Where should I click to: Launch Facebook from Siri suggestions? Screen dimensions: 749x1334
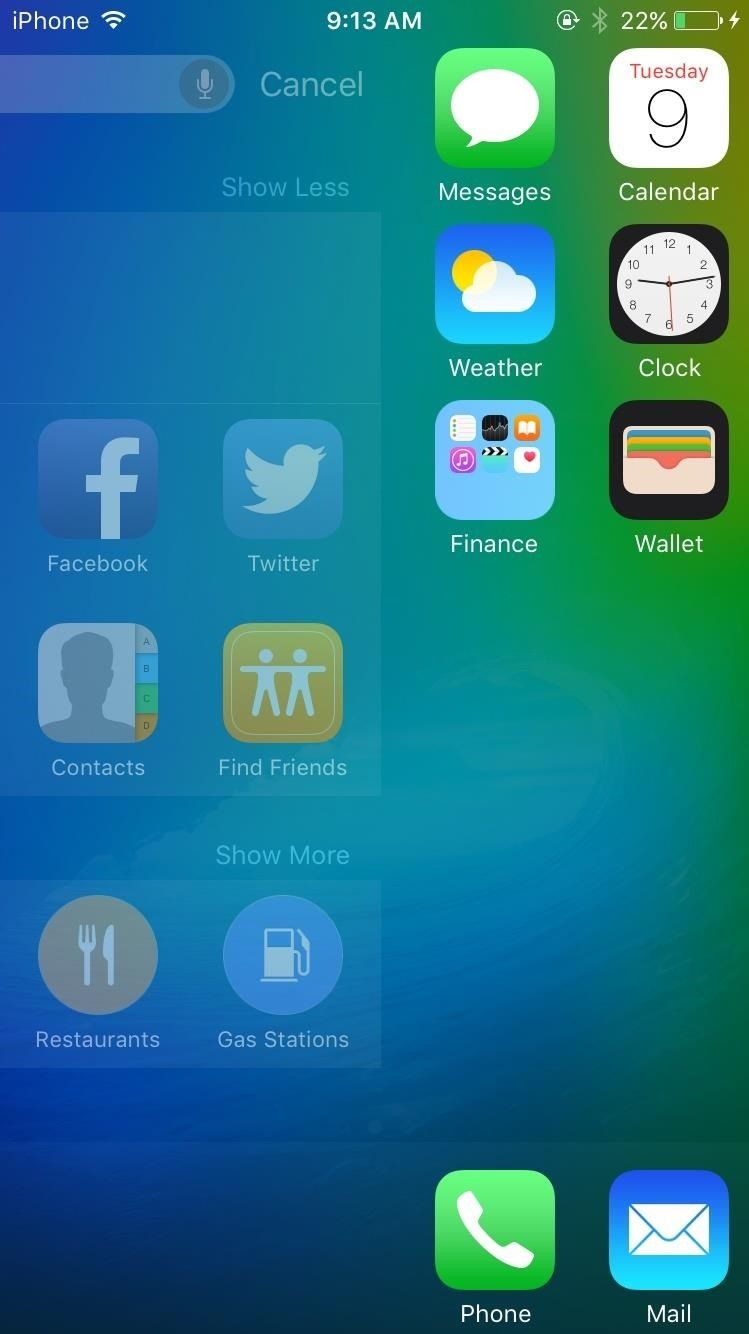click(97, 479)
